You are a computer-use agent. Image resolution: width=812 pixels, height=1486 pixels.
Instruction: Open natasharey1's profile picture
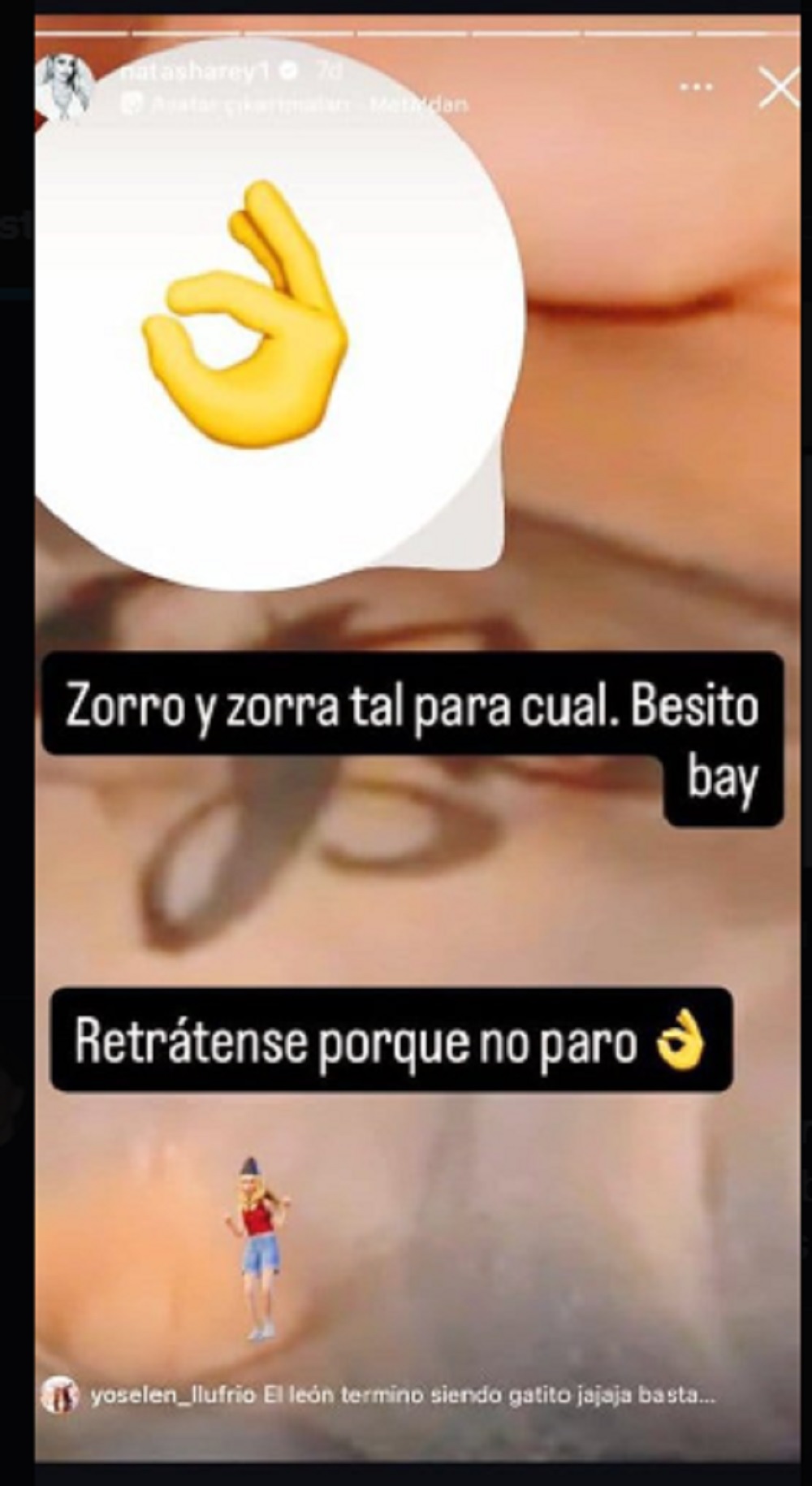click(x=65, y=86)
